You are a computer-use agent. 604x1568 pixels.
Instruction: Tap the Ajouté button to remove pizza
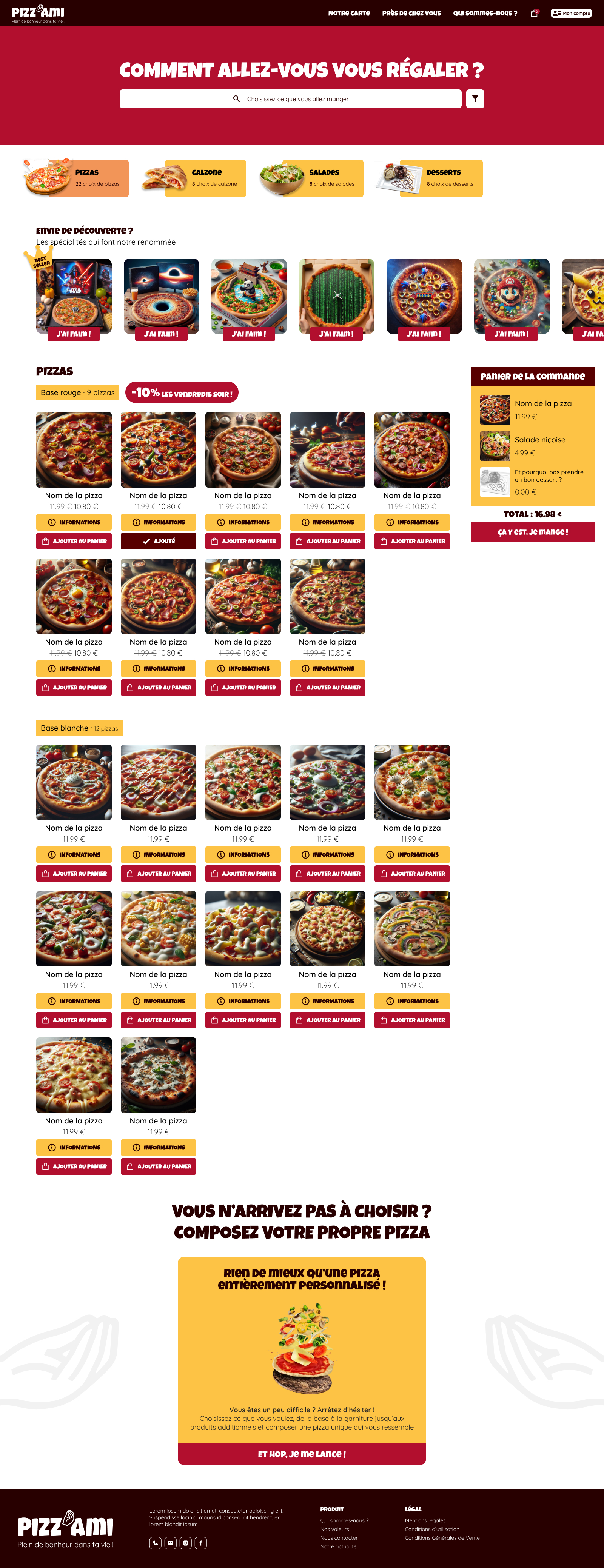(x=158, y=540)
